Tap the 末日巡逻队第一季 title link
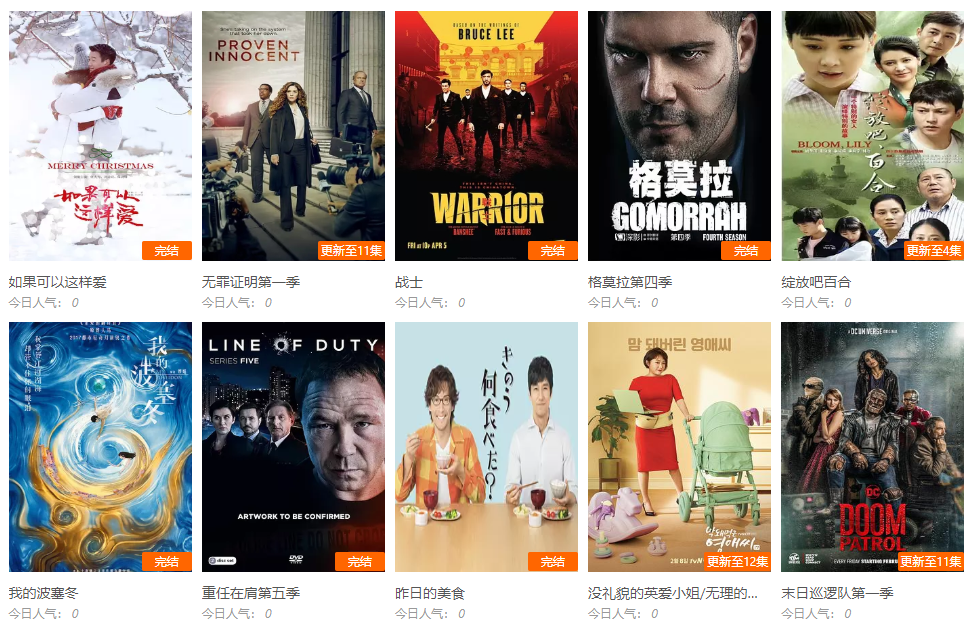 pyautogui.click(x=837, y=593)
